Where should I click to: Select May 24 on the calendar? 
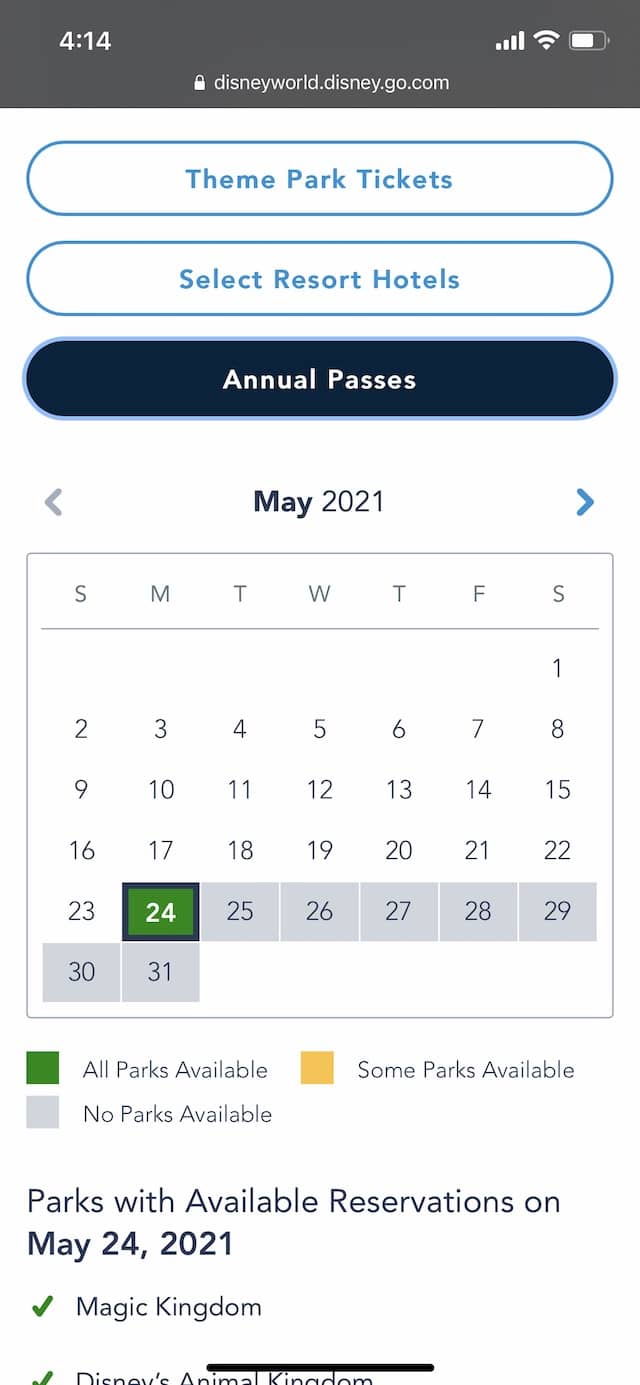point(160,912)
